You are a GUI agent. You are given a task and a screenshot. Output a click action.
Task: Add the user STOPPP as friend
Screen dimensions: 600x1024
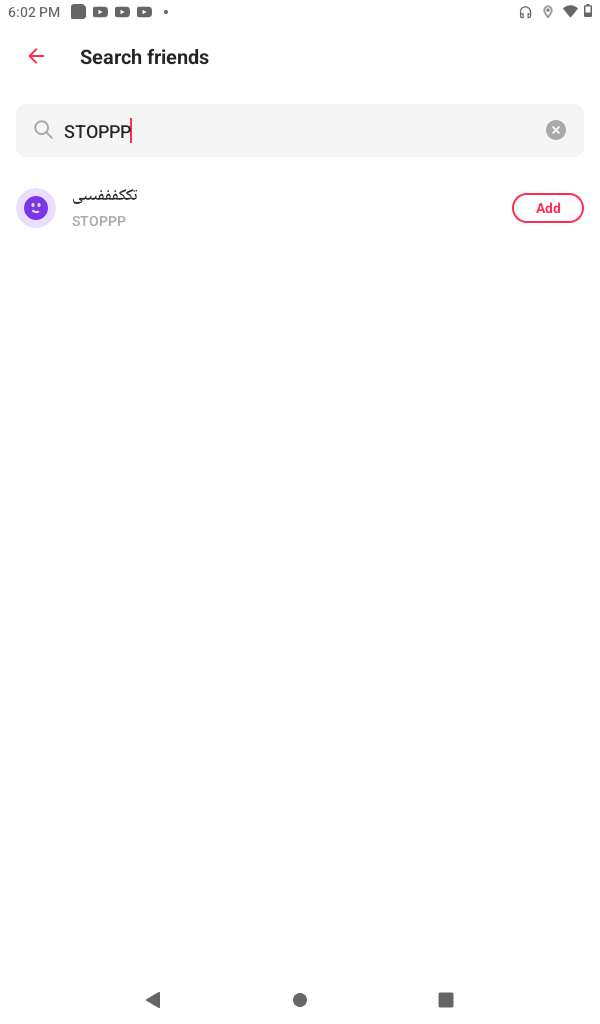(547, 208)
